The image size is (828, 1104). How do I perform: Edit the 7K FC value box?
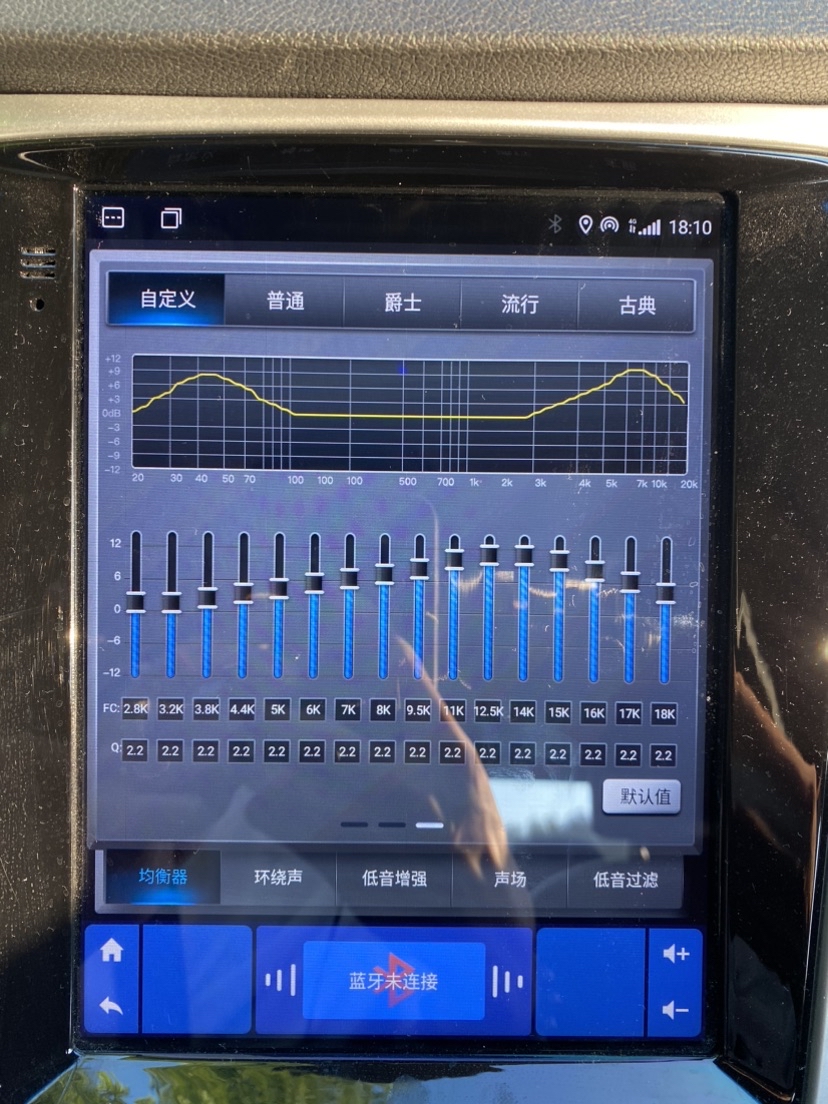(x=347, y=711)
